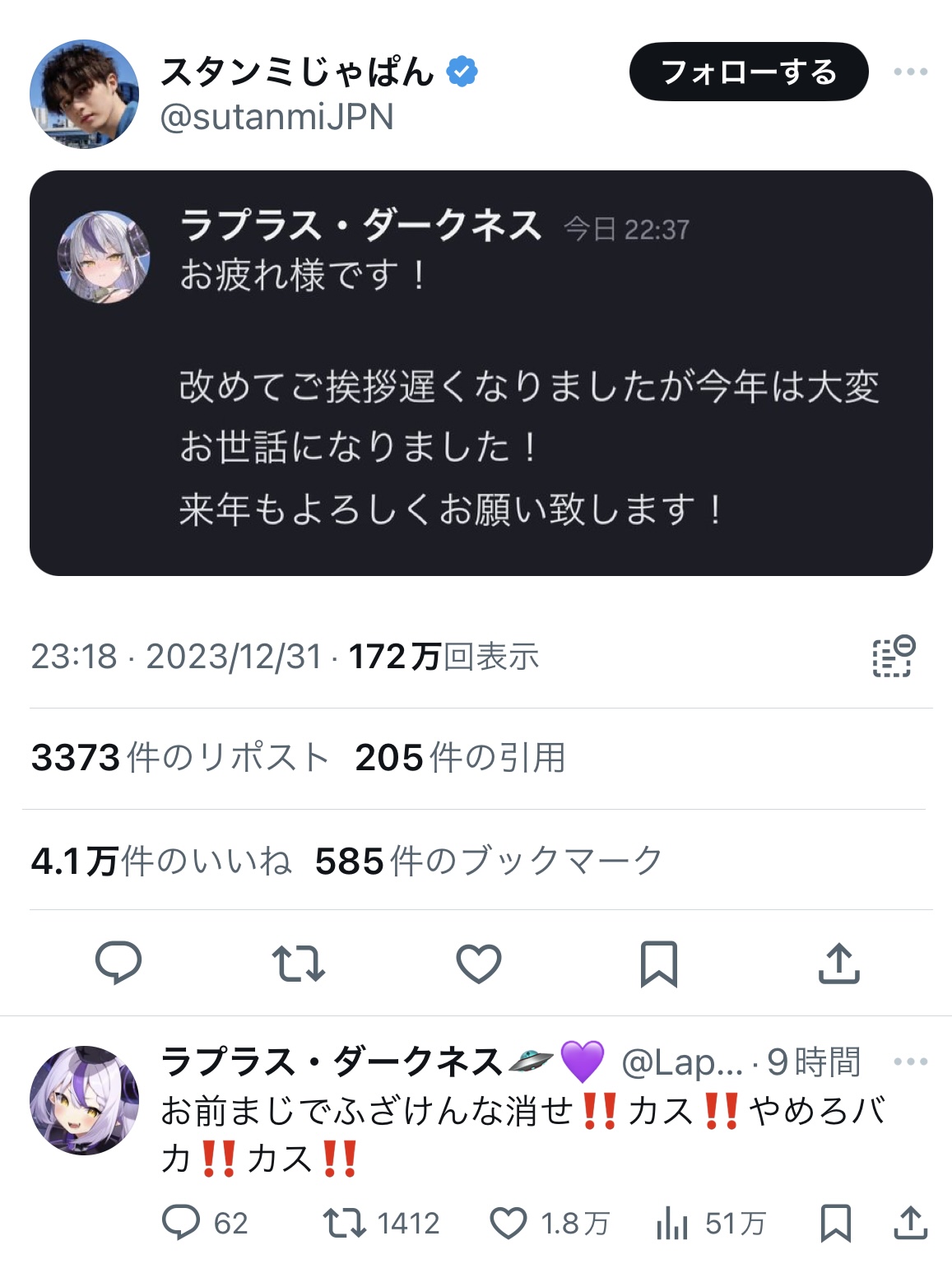Repost ラプラス・ダークネス's reply showing 1412

(x=345, y=1223)
